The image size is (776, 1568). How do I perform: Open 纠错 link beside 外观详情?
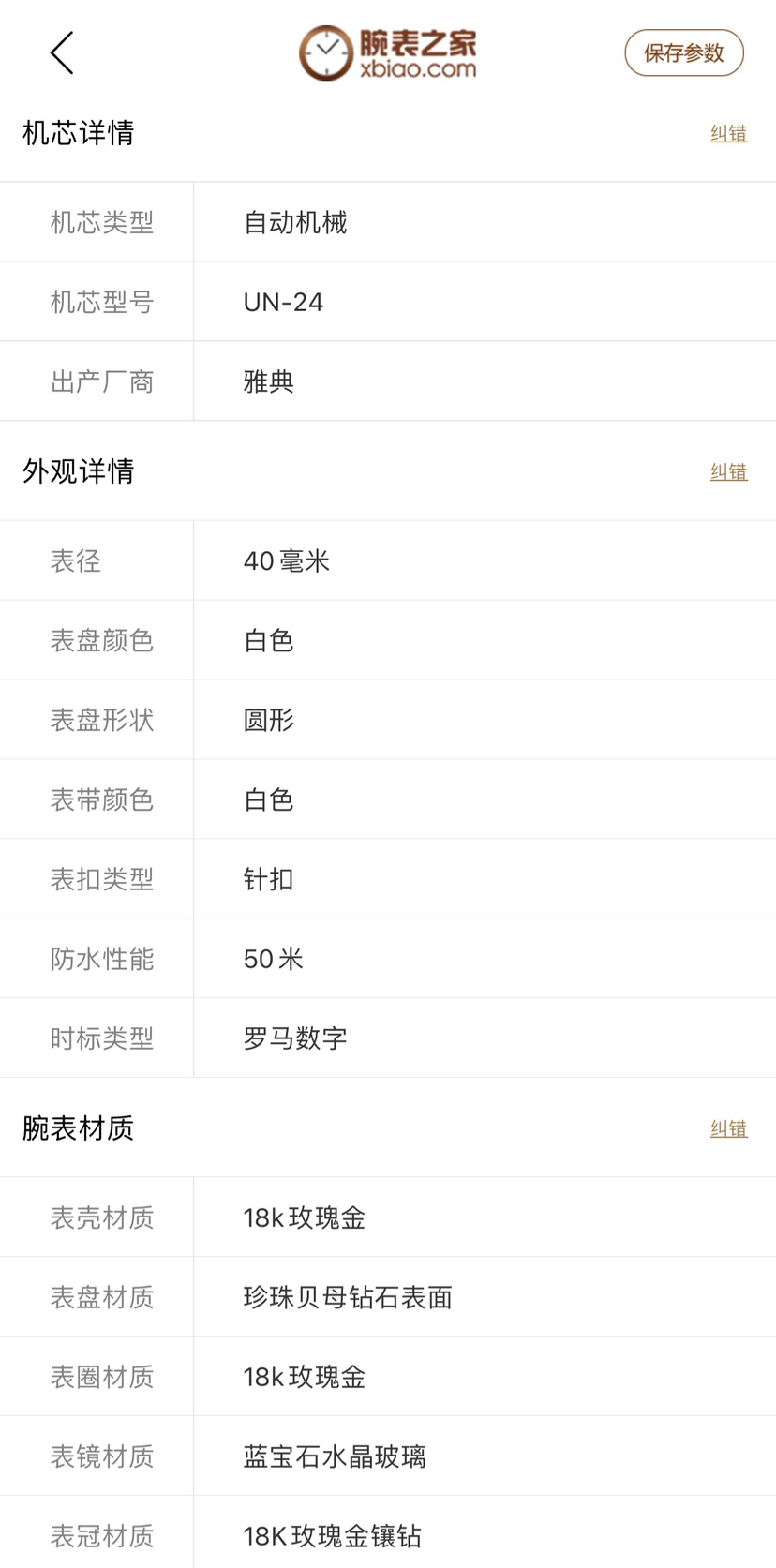(728, 471)
